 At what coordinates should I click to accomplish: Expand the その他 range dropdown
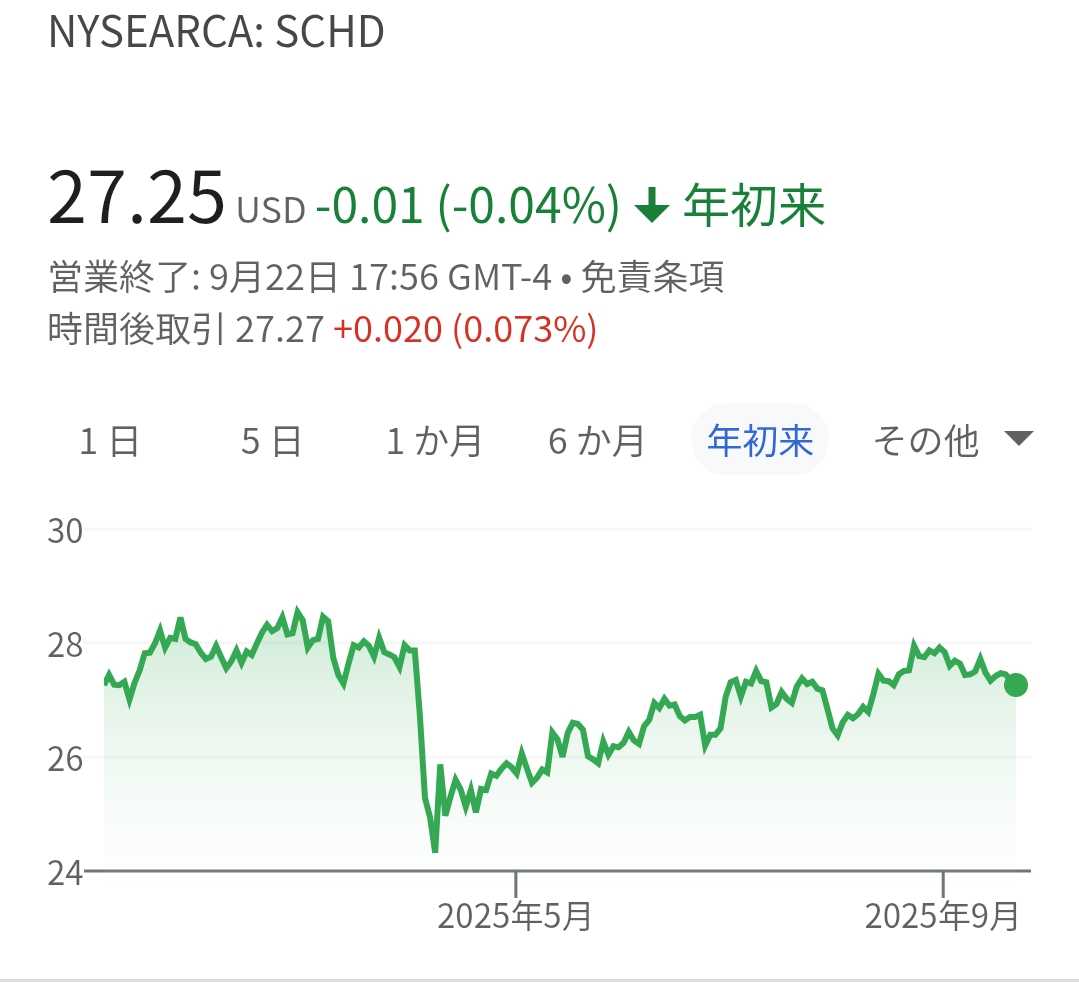click(x=950, y=440)
